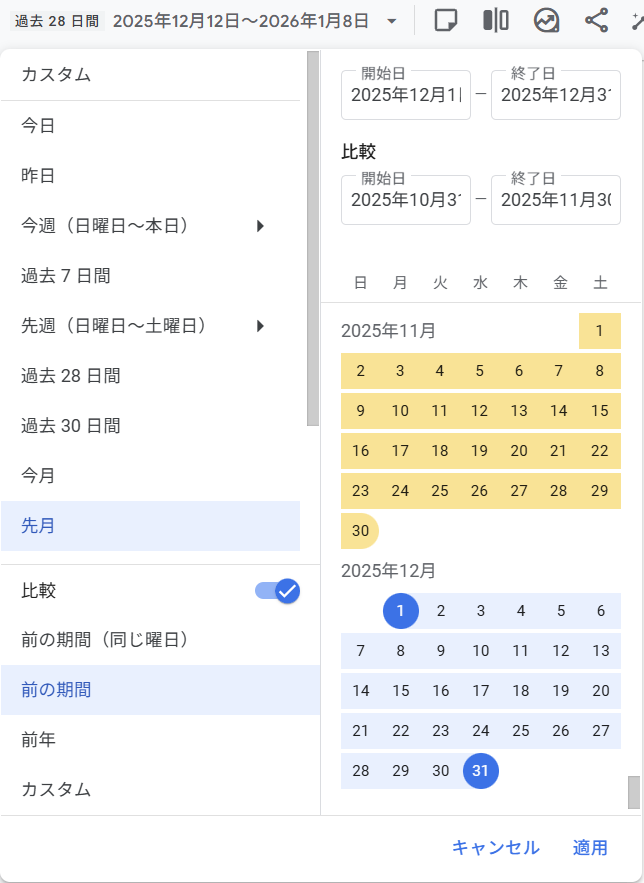Choose 前の期間（同じ曜日） comparison
The image size is (644, 883).
tap(105, 640)
